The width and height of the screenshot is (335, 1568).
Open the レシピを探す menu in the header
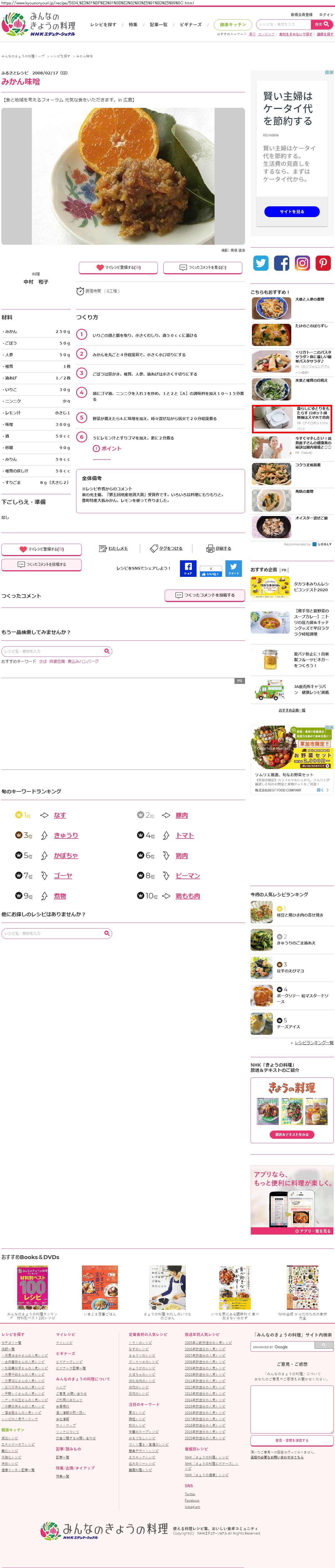click(103, 25)
